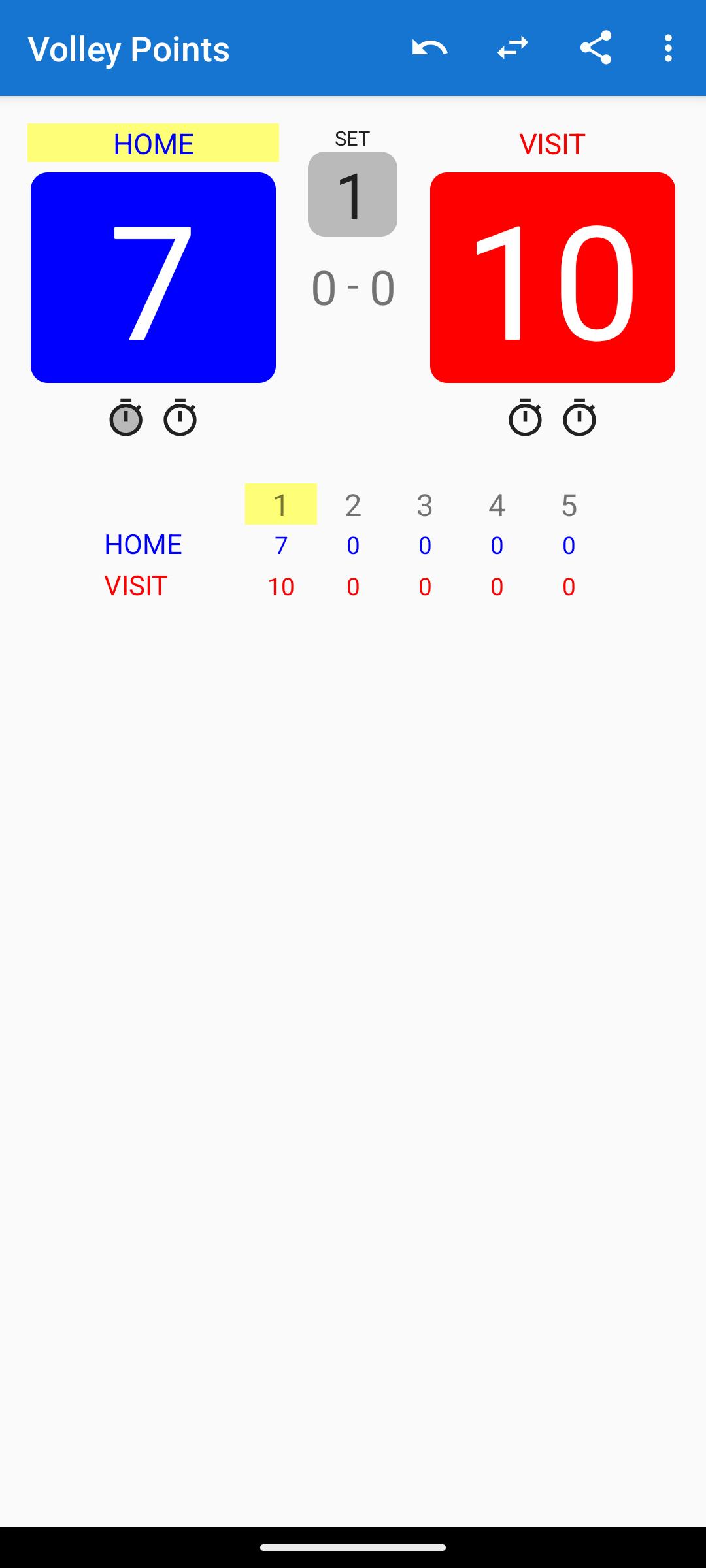Share the match score
Image resolution: width=706 pixels, height=1568 pixels.
click(x=596, y=48)
